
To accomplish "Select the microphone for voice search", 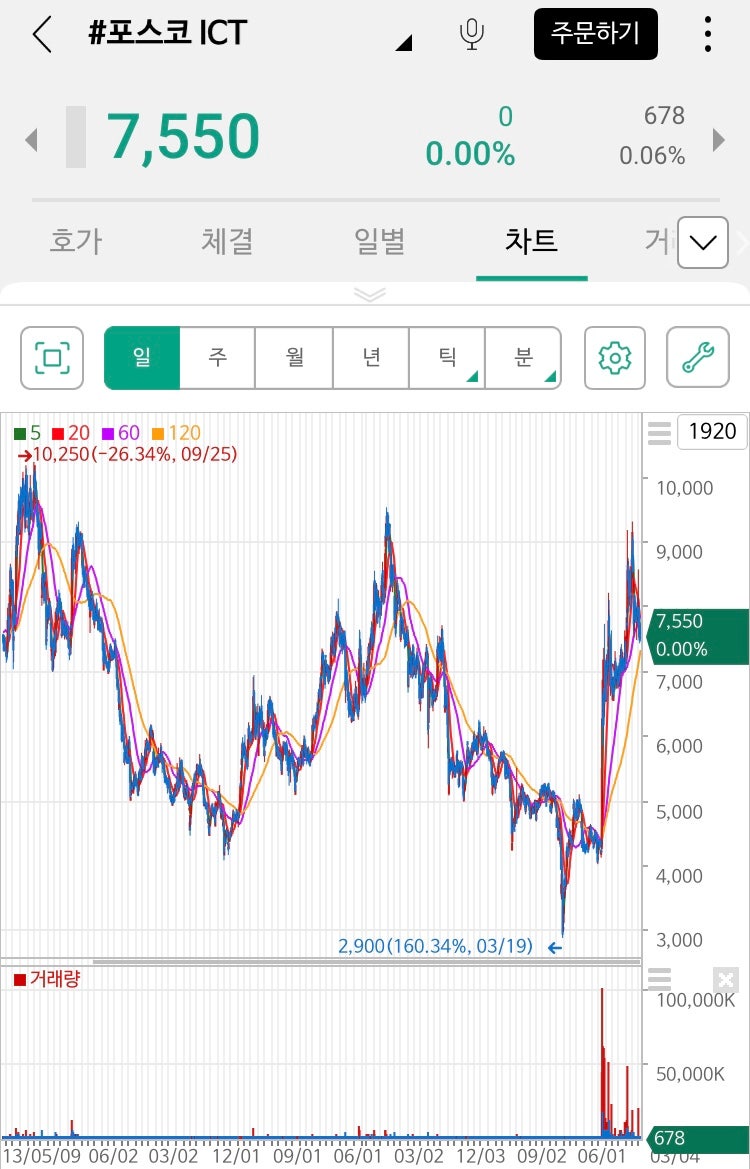I will (x=470, y=33).
